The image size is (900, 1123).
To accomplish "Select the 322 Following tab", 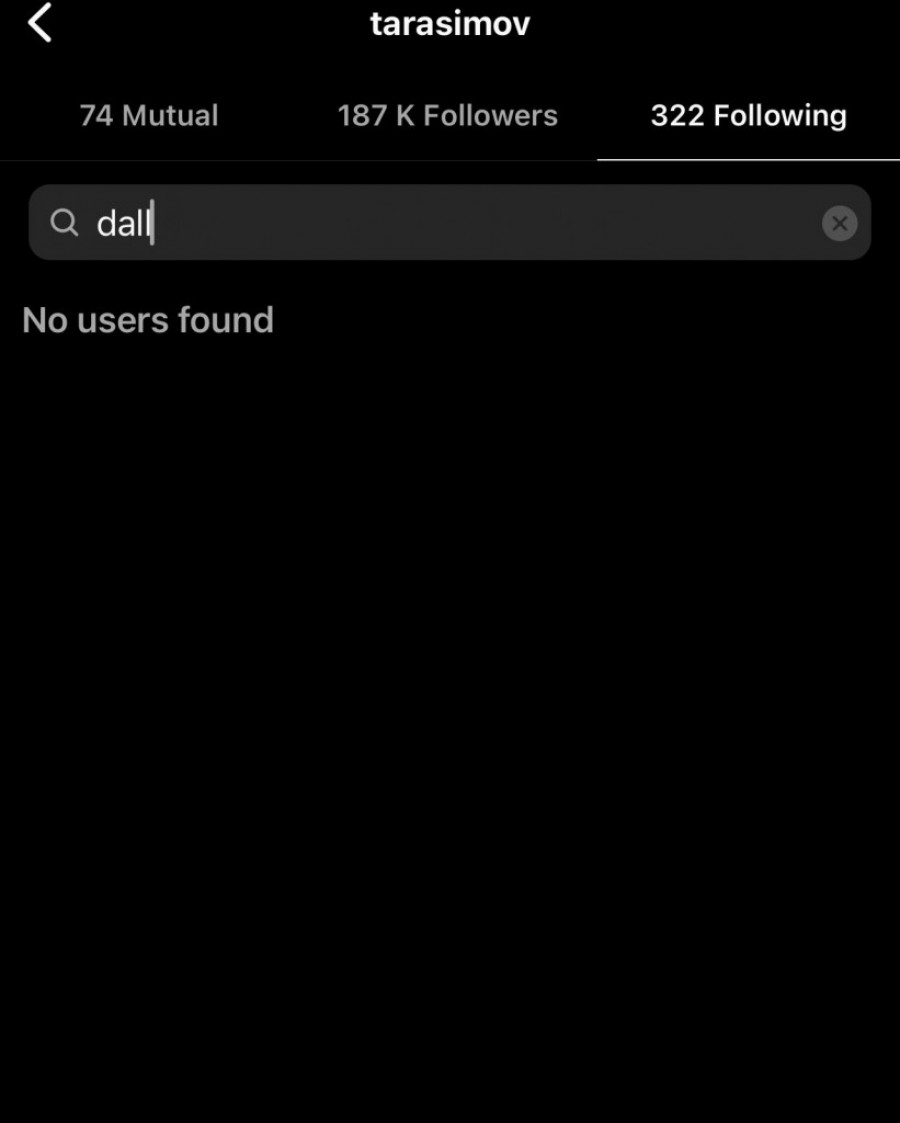I will [748, 116].
